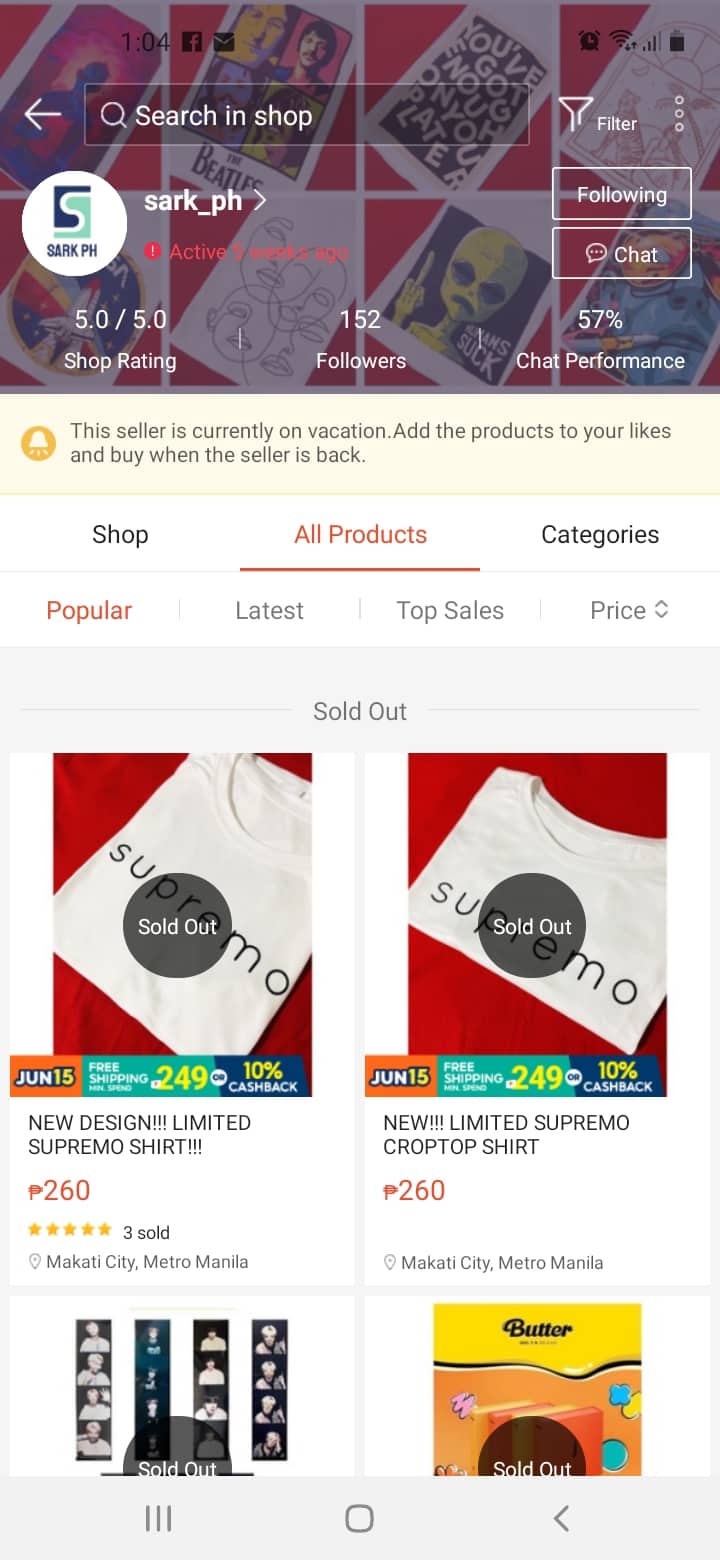Sort products by Popular
This screenshot has width=720, height=1560.
click(x=89, y=611)
